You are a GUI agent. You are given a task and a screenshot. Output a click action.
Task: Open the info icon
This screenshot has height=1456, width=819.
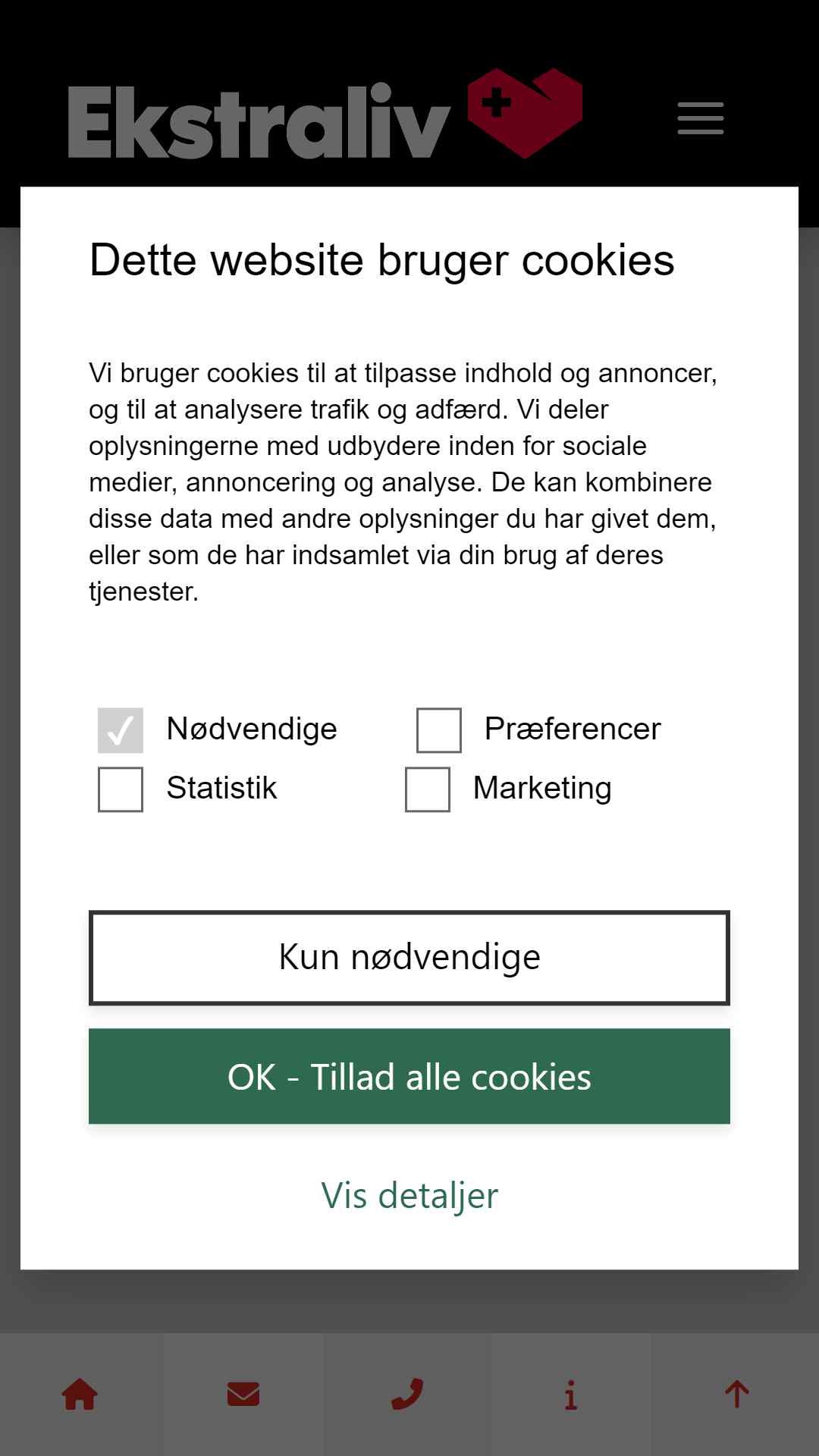pyautogui.click(x=571, y=1394)
